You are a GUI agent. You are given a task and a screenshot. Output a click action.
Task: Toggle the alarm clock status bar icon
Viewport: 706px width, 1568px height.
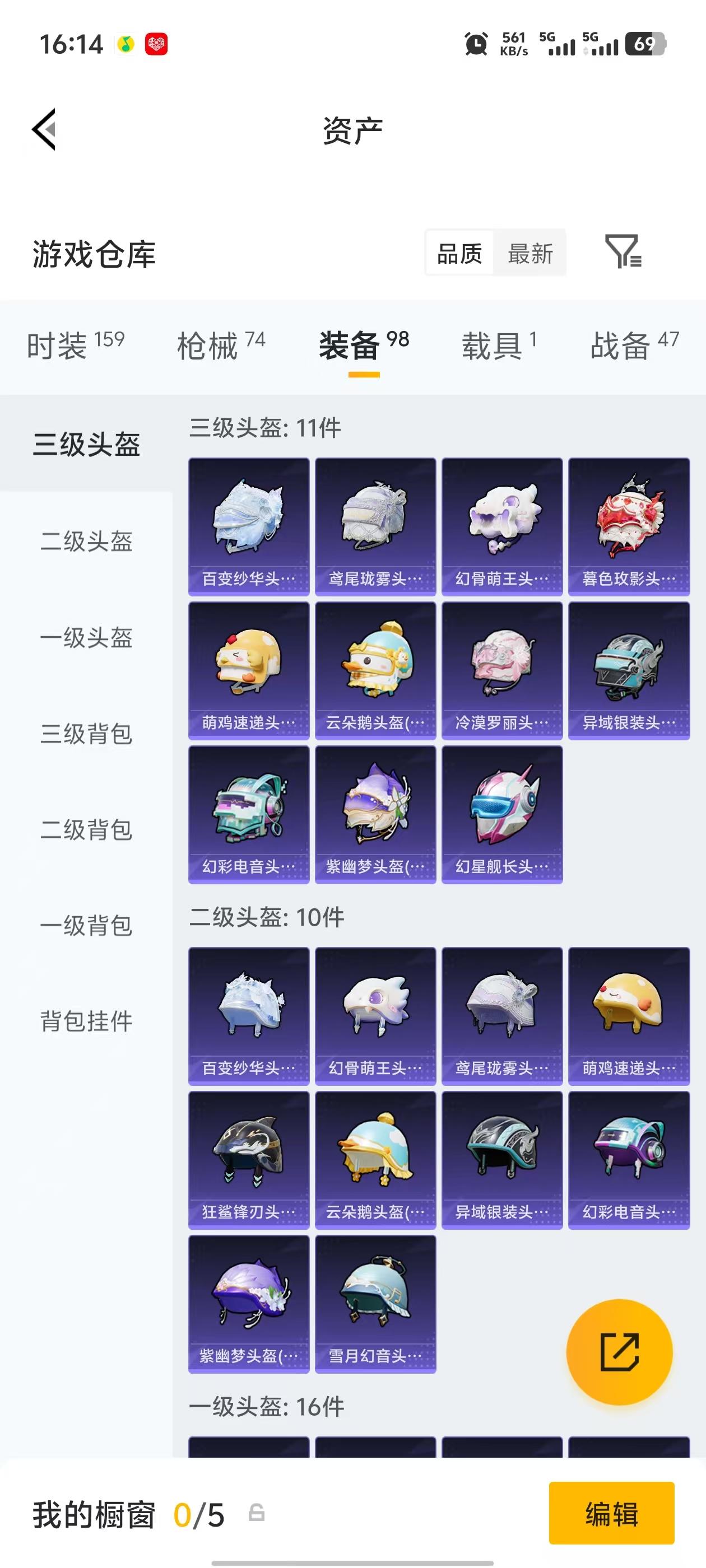pos(477,44)
